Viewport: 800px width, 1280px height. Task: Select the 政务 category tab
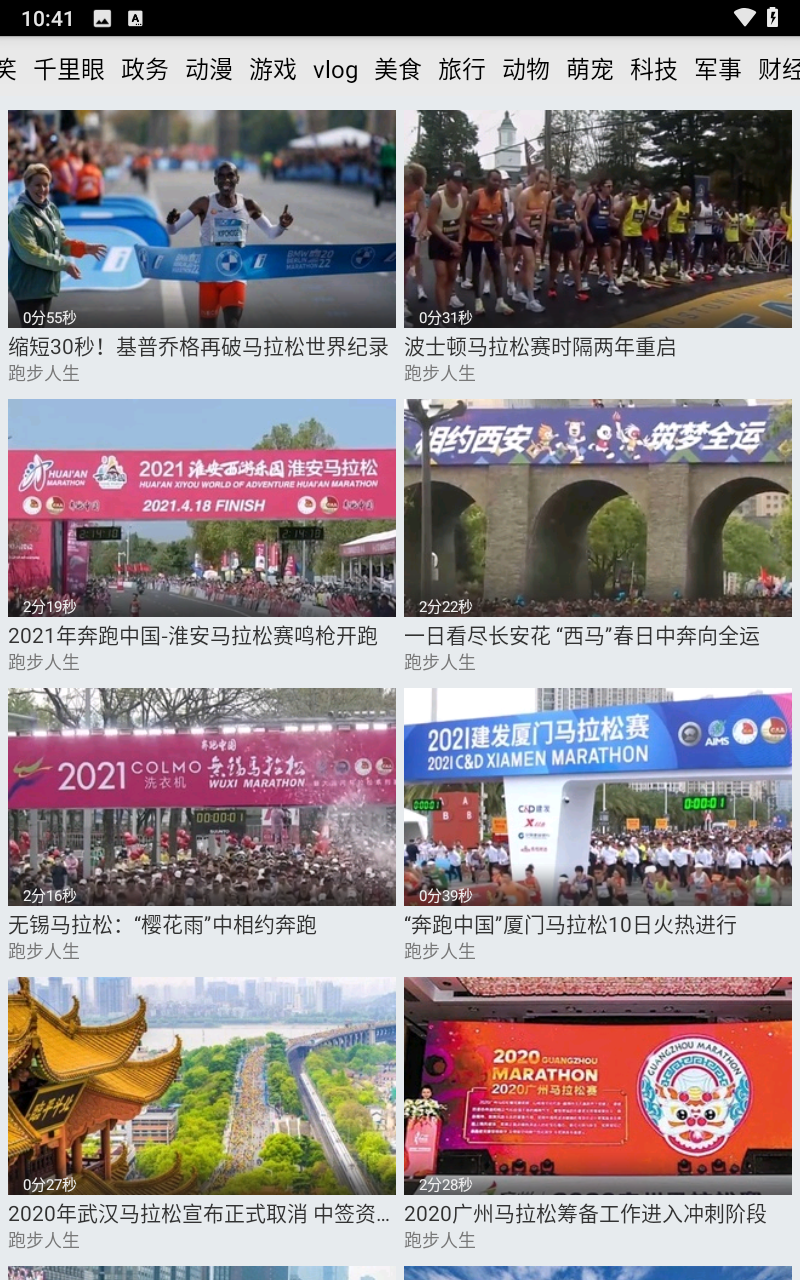(x=145, y=69)
